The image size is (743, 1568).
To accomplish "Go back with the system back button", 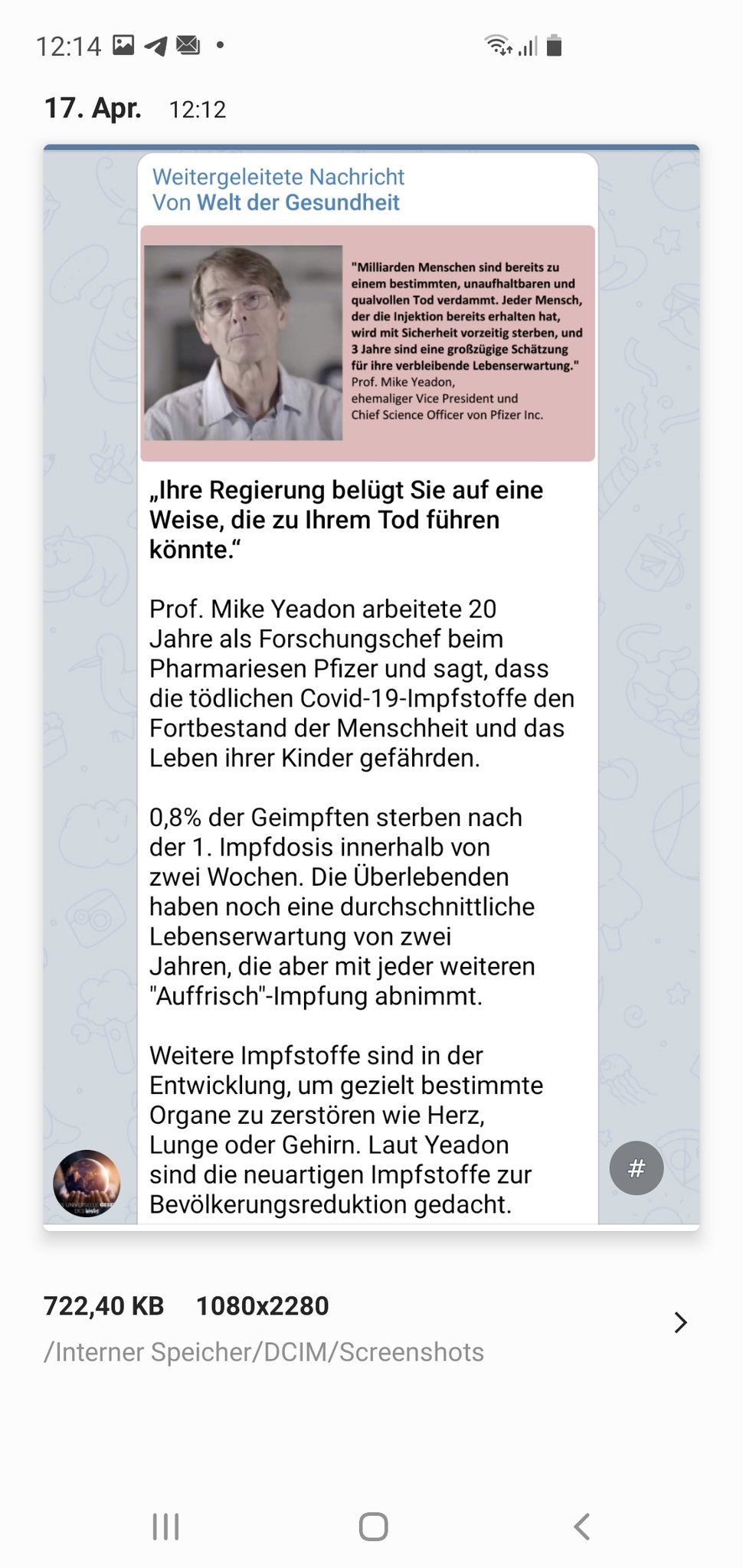I will click(582, 1526).
